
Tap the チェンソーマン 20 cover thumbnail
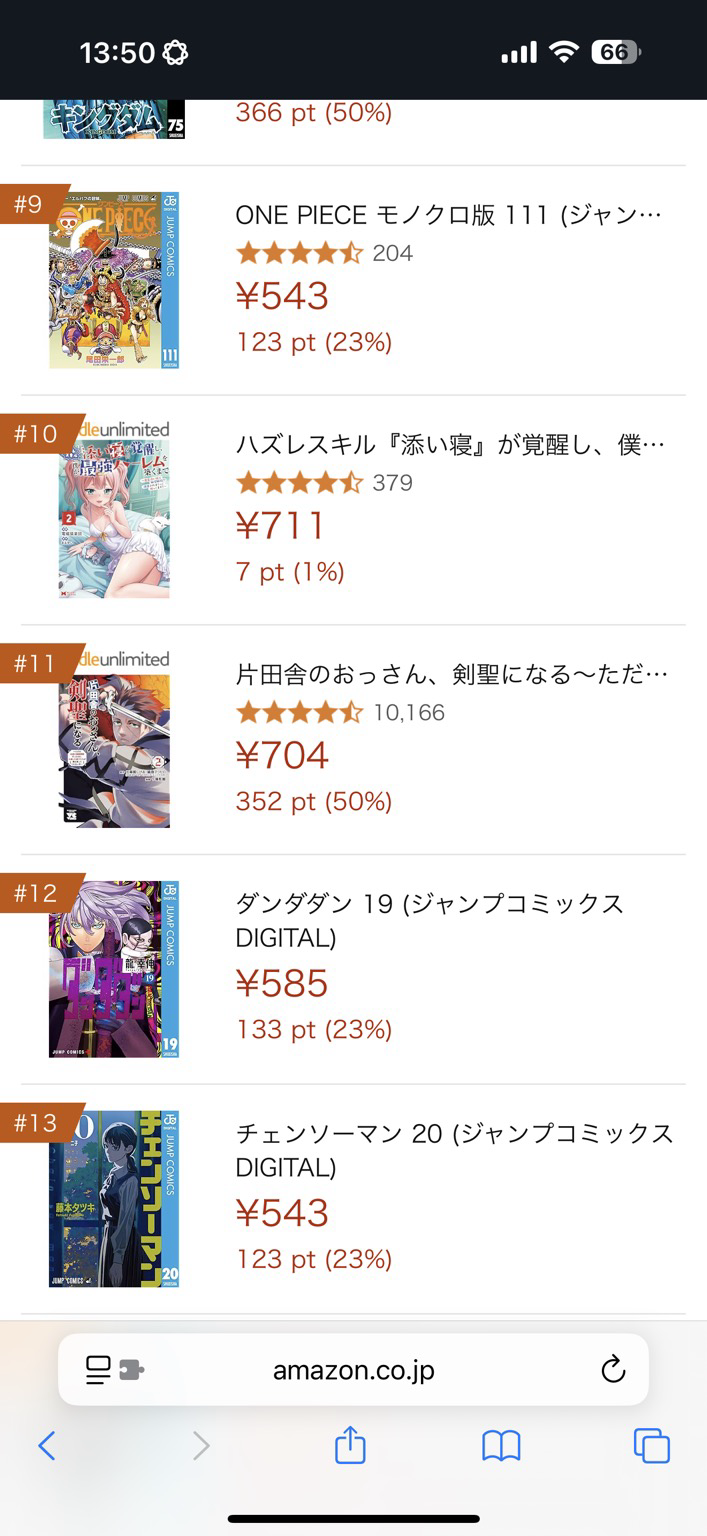114,1198
